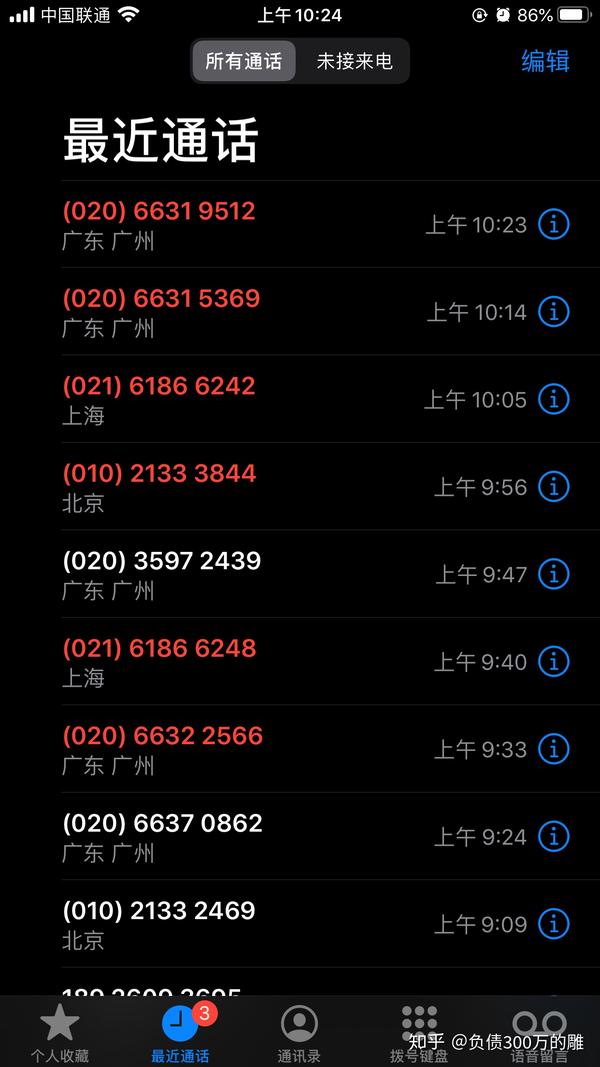Open info for (021) 6186 6242
Screen dimensions: 600x1067
pyautogui.click(x=553, y=399)
